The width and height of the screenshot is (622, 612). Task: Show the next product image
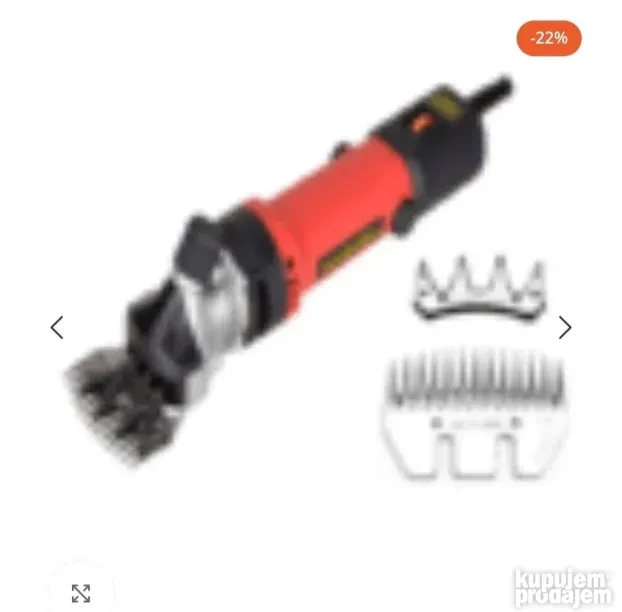pyautogui.click(x=565, y=327)
